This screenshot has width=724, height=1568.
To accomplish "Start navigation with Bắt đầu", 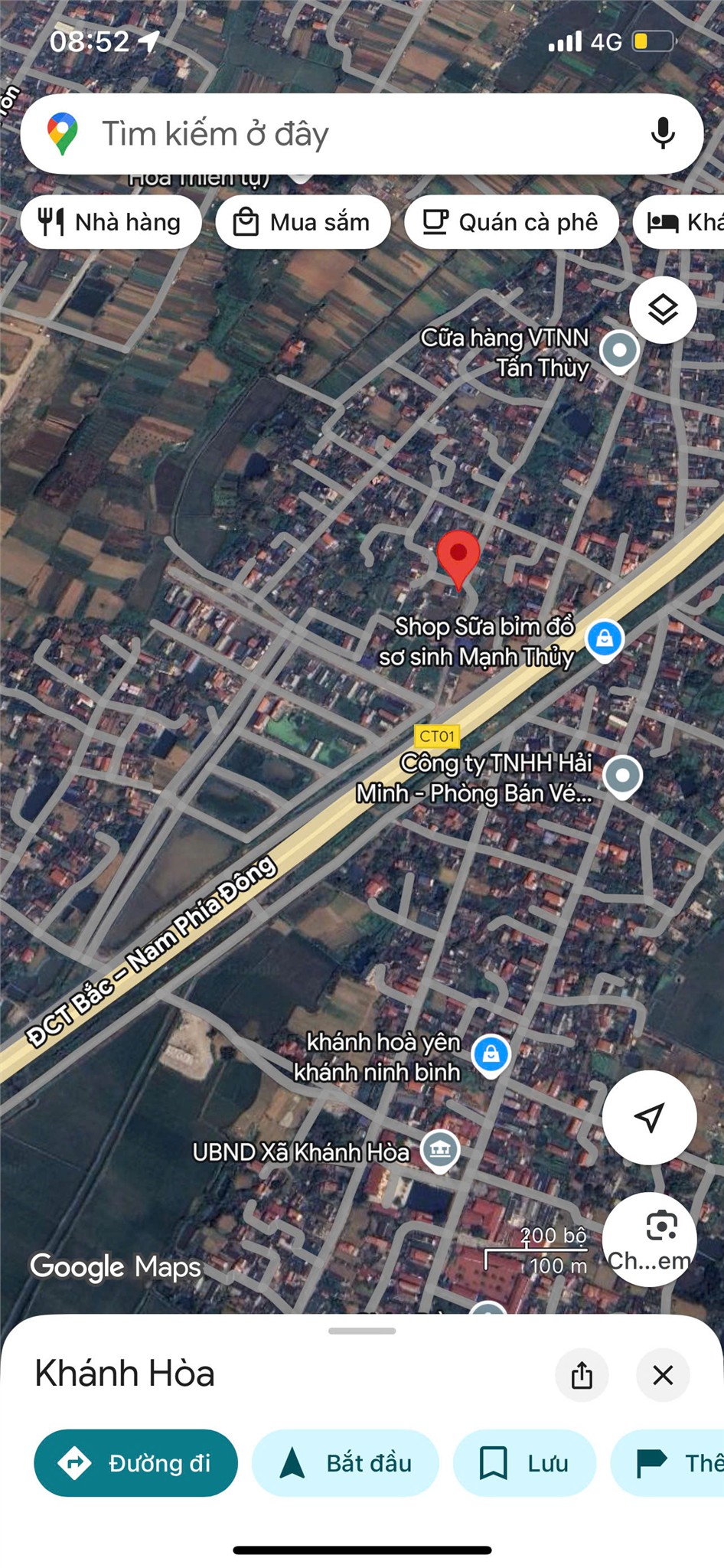I will click(x=345, y=1463).
